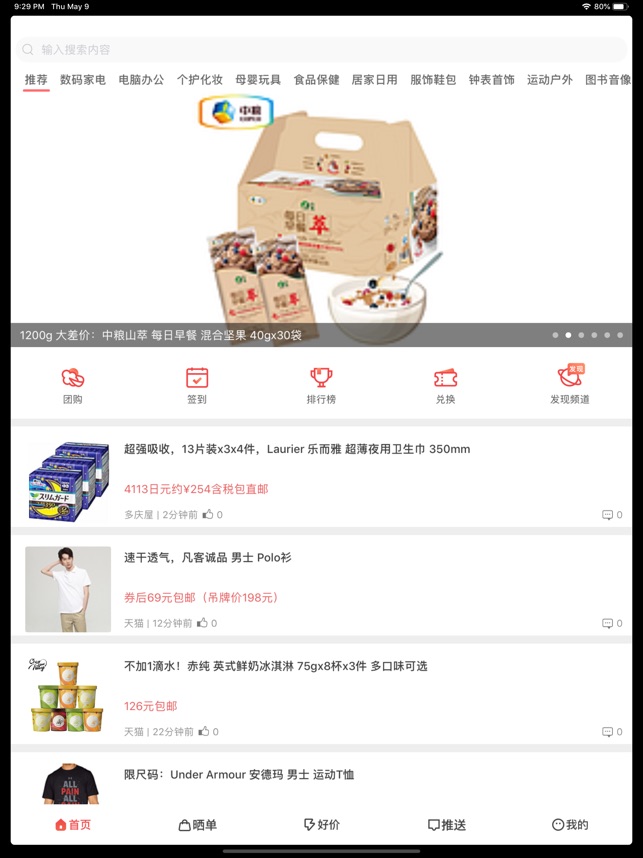Switch to the 好价 bottom tab
This screenshot has height=858, width=643.
point(321,825)
